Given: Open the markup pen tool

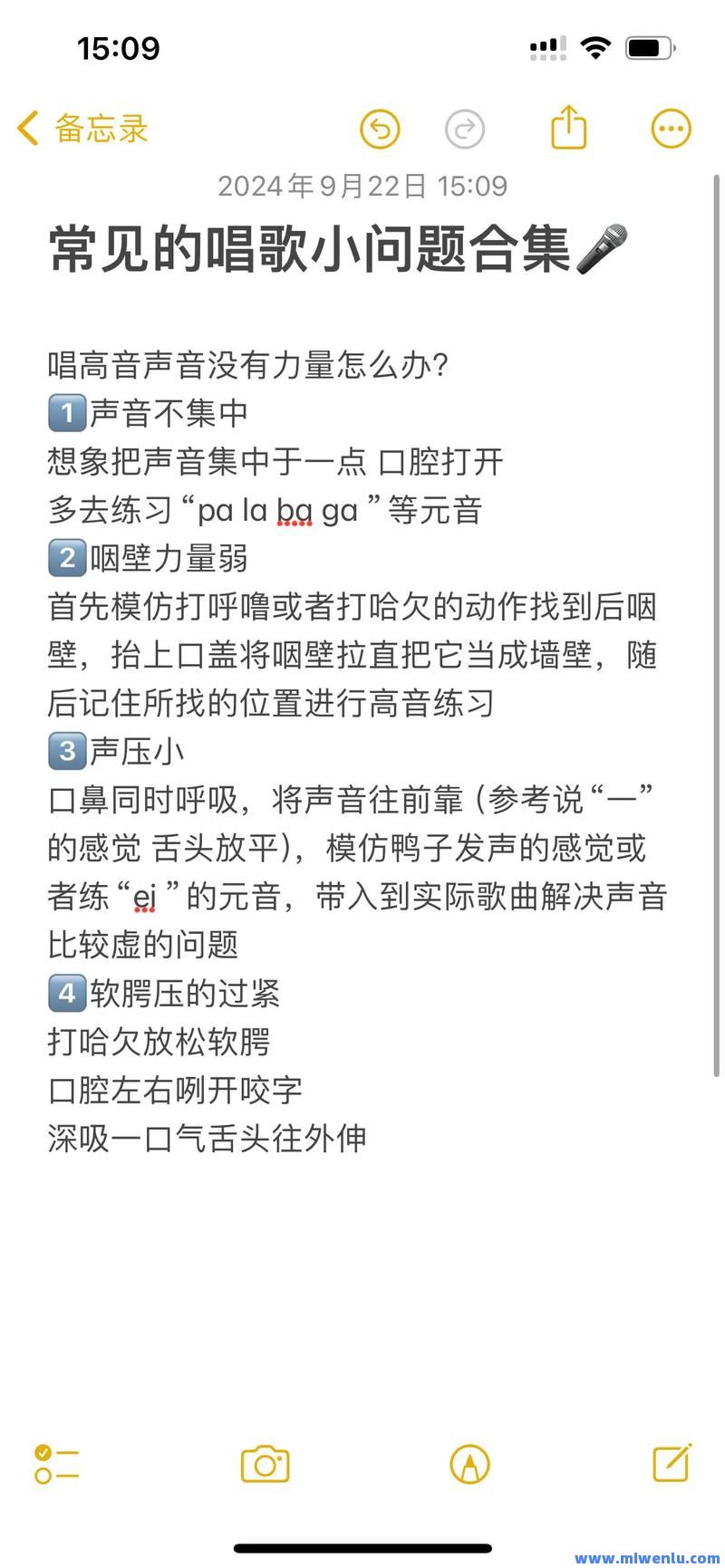Looking at the screenshot, I should click(469, 1464).
